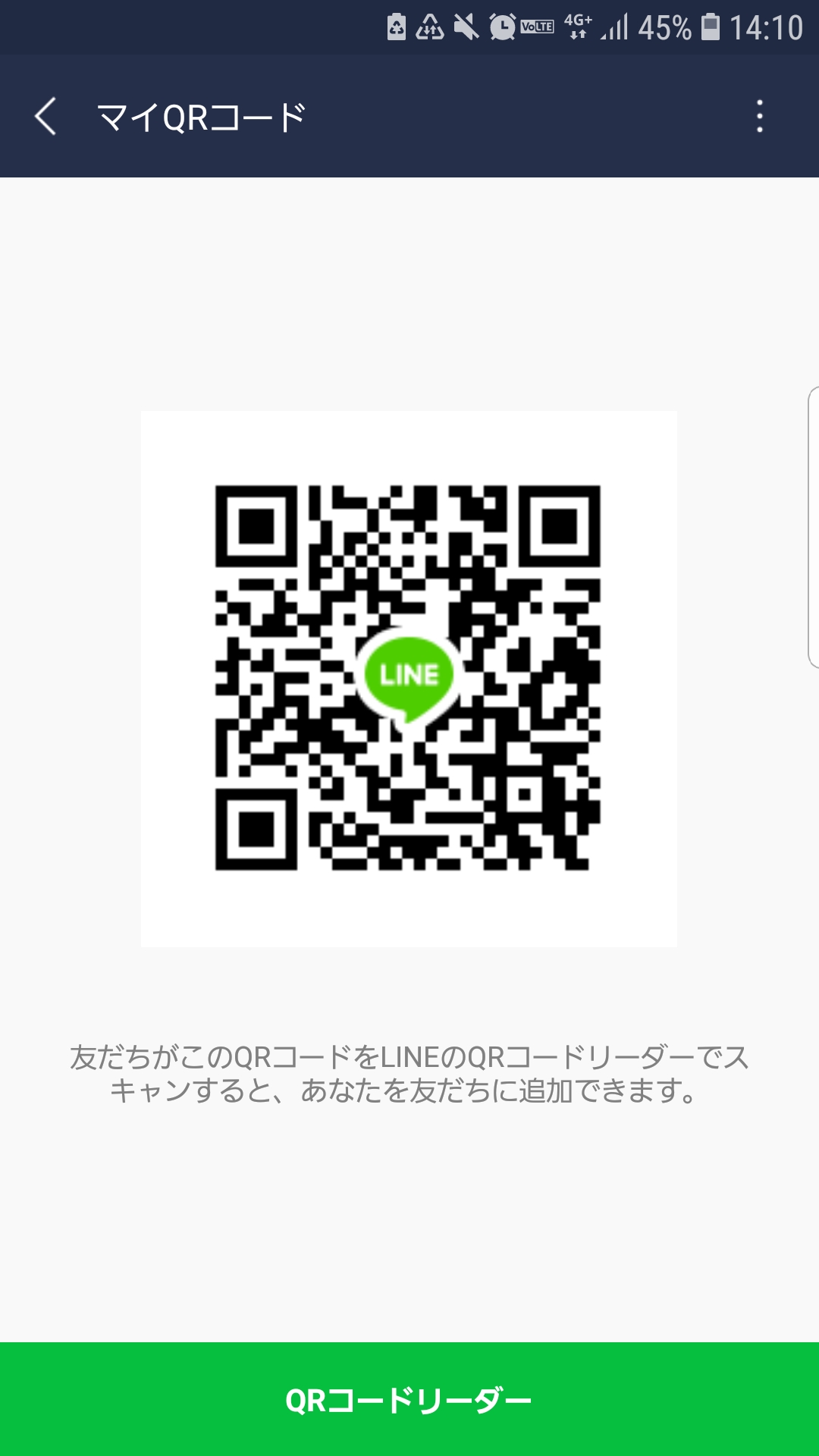The image size is (819, 1456).
Task: Open the edge panel handle
Action: point(813,527)
